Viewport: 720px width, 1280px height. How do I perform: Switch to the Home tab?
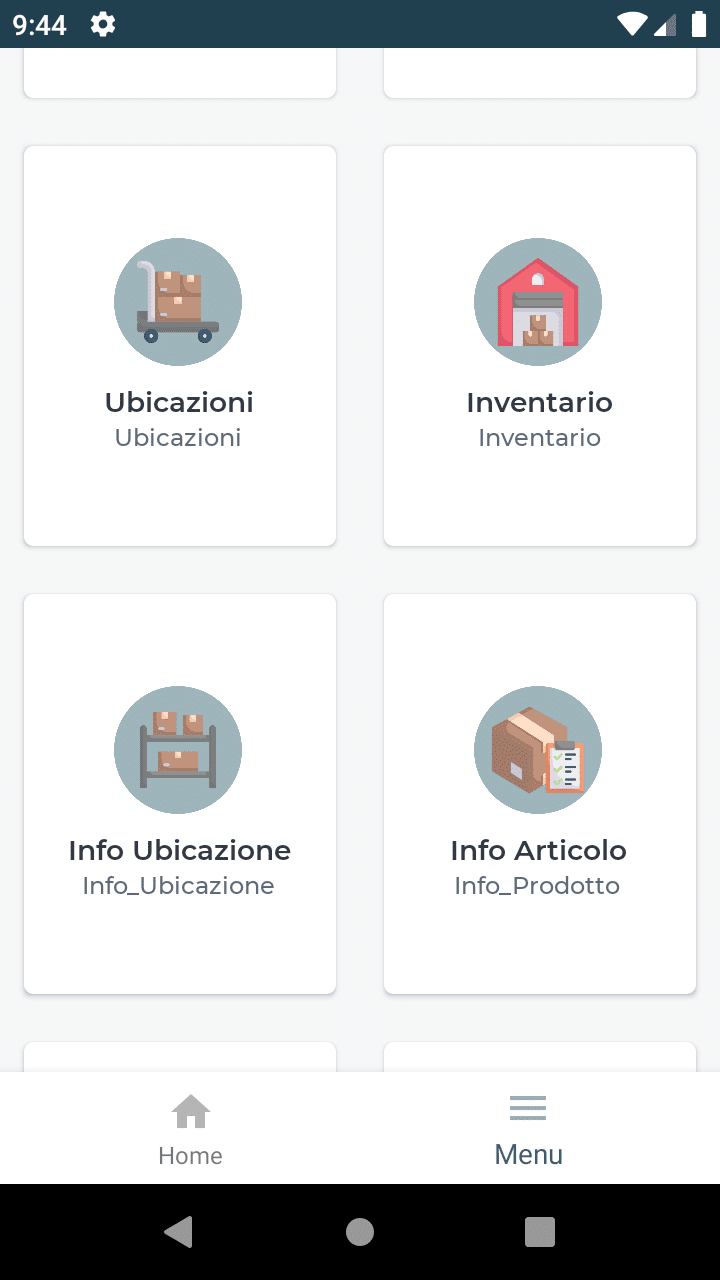pyautogui.click(x=190, y=1130)
